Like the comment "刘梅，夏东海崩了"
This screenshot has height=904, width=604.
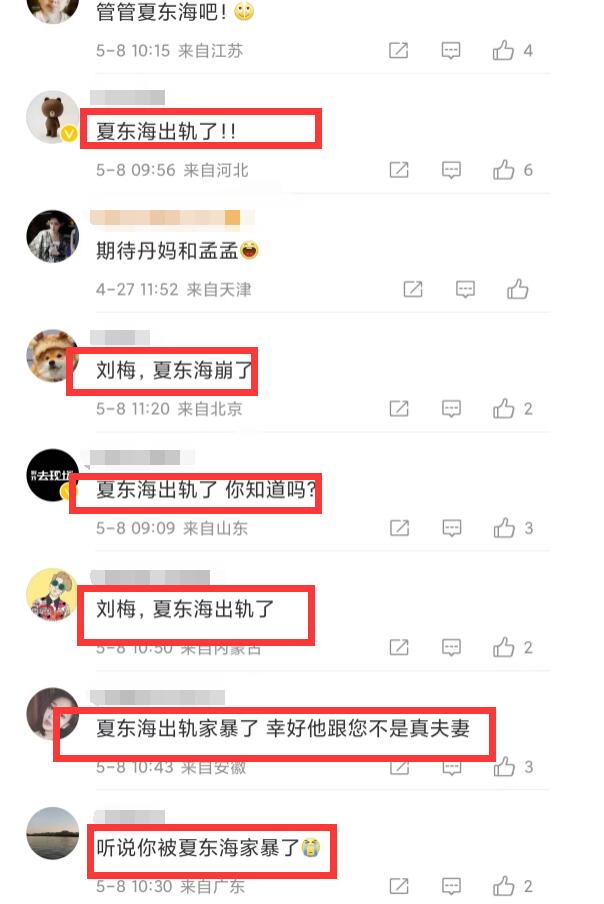tap(503, 408)
